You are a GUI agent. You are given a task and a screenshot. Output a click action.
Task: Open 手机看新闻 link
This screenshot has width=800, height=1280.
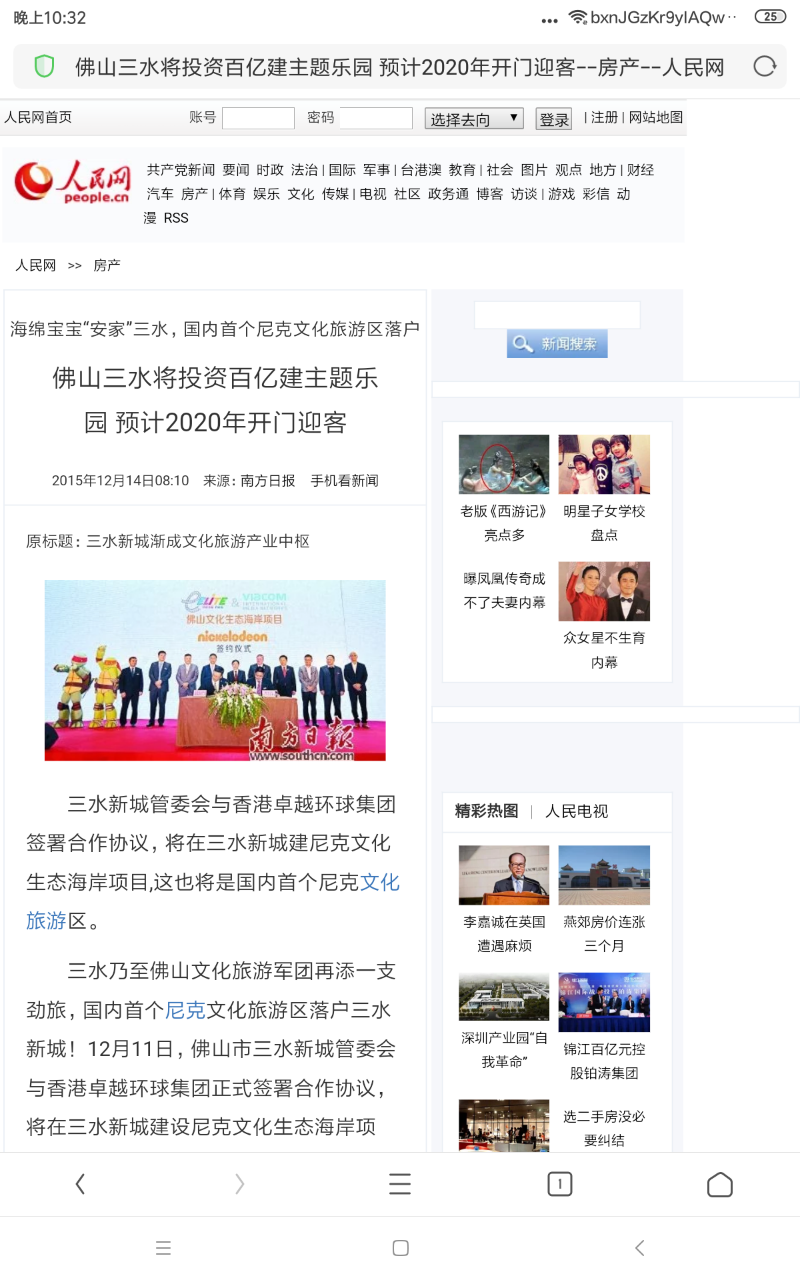point(344,480)
